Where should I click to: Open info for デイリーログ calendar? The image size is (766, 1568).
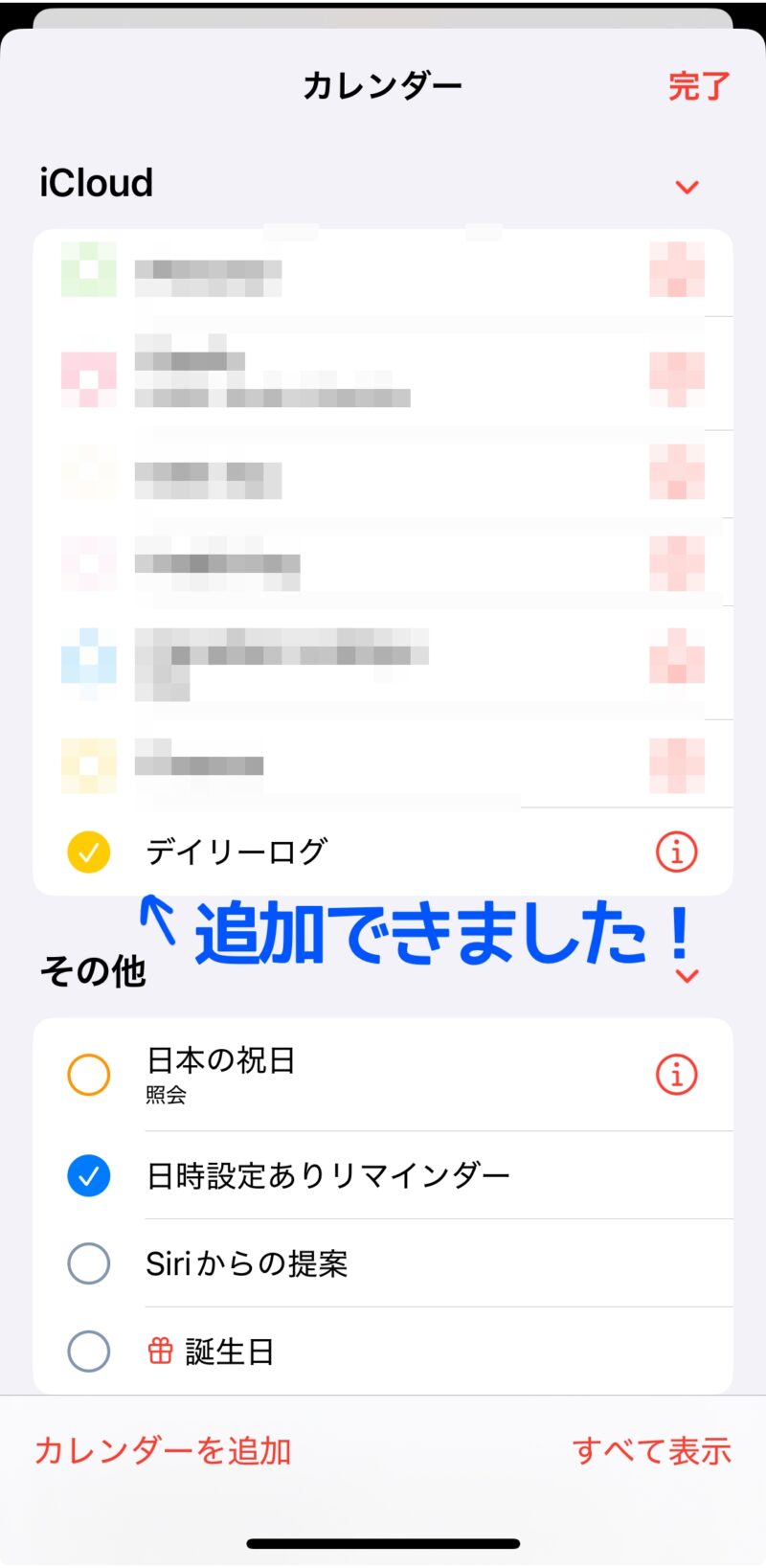point(676,852)
